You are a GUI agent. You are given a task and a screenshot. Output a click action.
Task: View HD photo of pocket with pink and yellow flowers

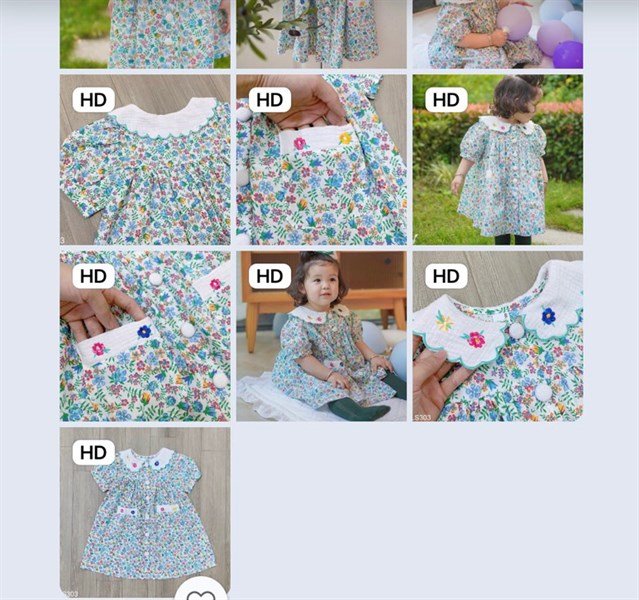point(321,160)
